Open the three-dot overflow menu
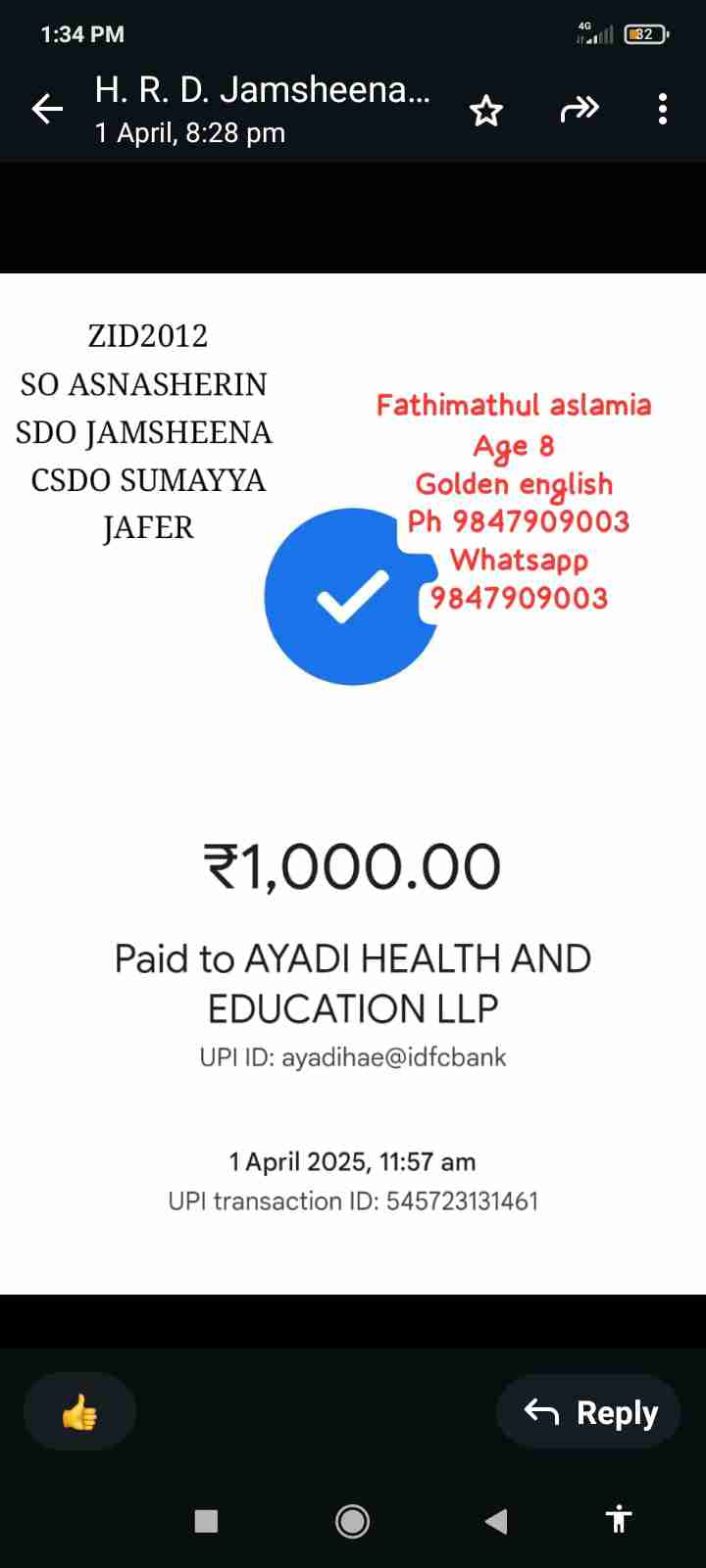This screenshot has width=706, height=1568. coord(663,109)
